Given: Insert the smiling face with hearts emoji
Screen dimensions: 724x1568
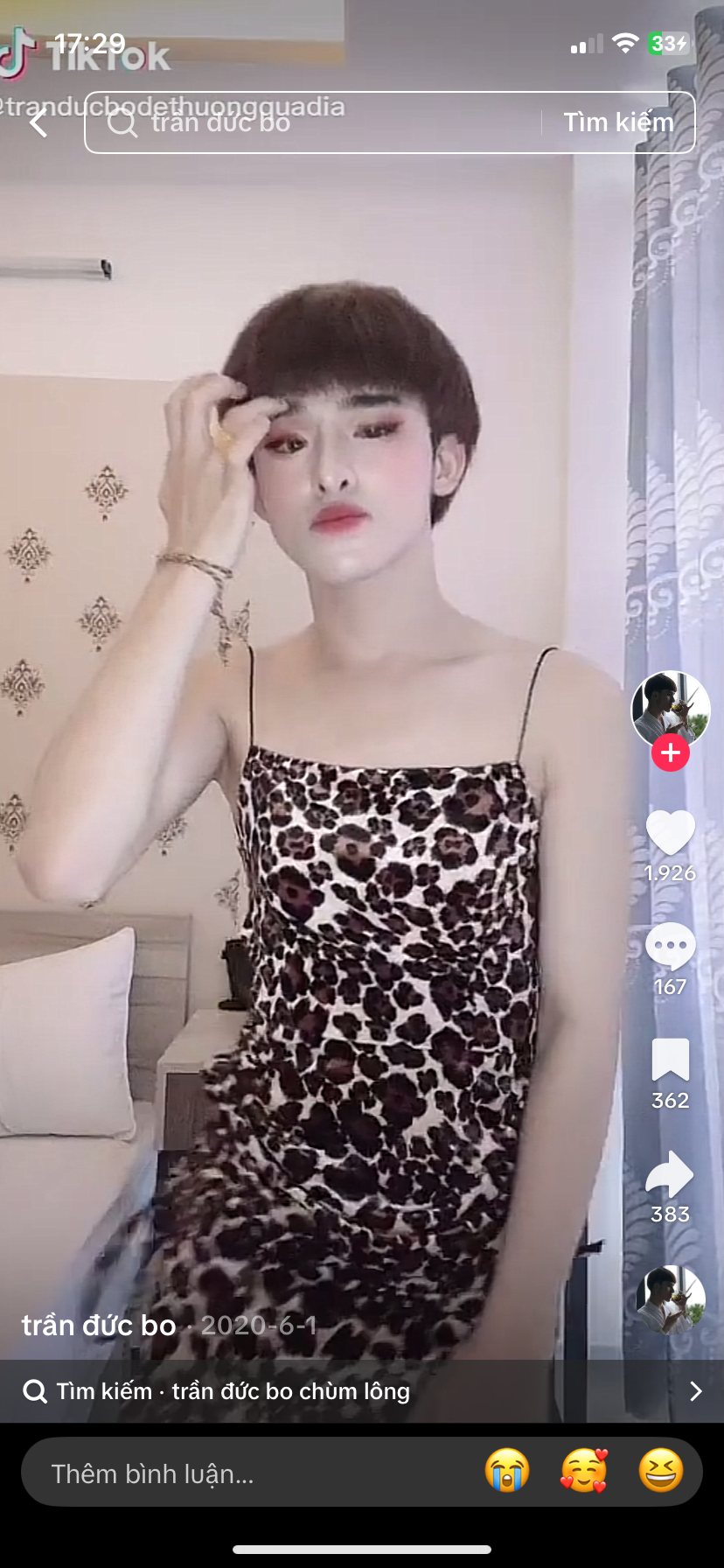Looking at the screenshot, I should point(584,1471).
